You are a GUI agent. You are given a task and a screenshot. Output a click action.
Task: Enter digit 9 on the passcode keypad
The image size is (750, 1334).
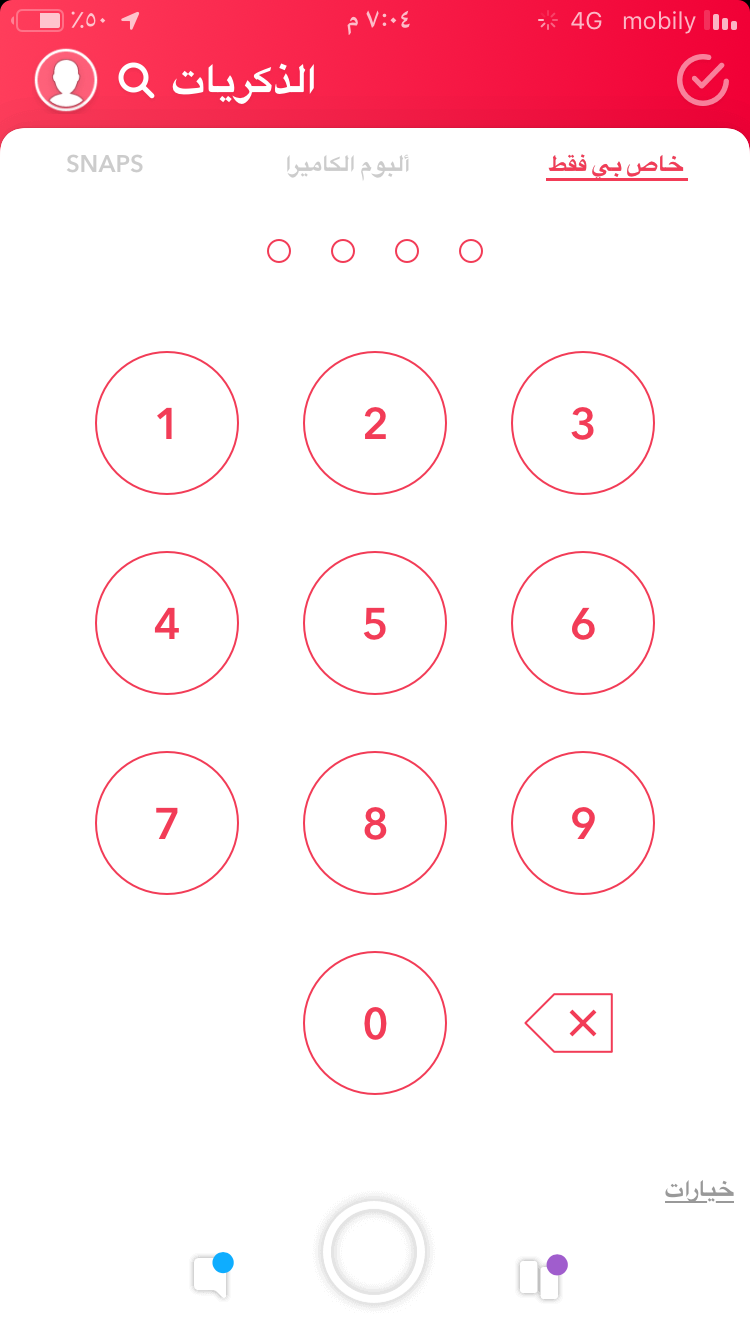pos(583,823)
